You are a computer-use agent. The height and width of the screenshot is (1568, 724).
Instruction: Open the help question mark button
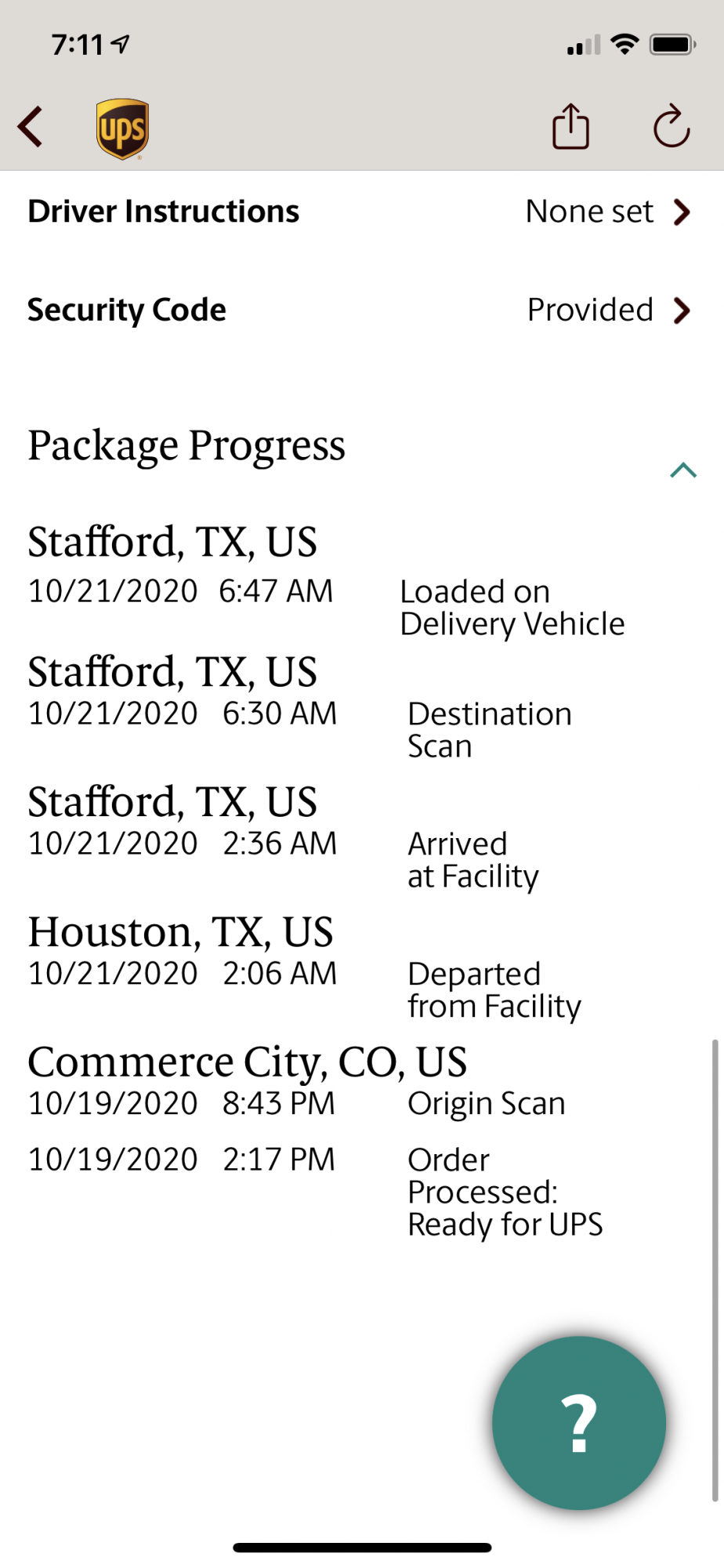[579, 1423]
